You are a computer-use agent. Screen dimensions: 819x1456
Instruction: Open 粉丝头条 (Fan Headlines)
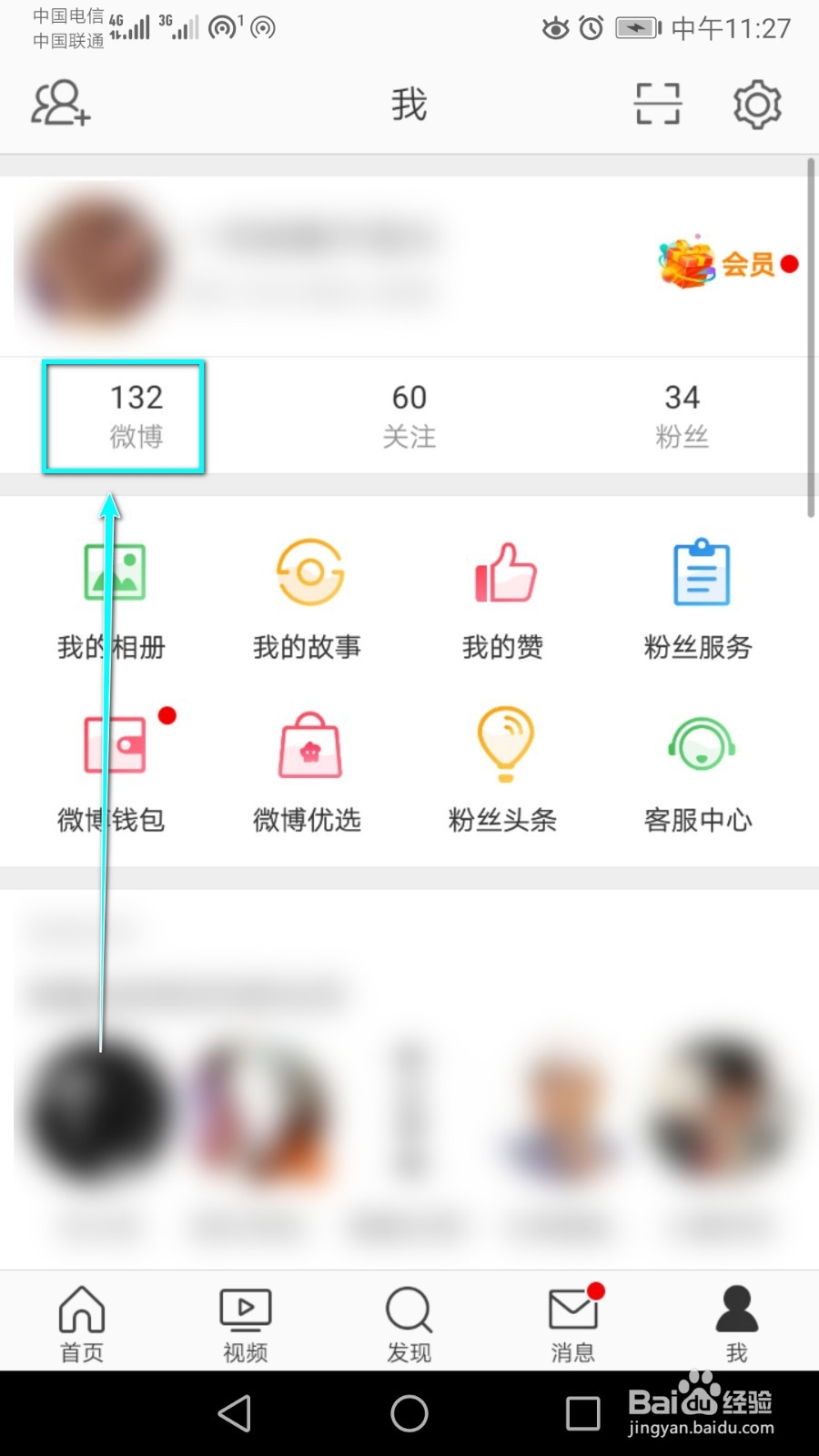[x=502, y=769]
